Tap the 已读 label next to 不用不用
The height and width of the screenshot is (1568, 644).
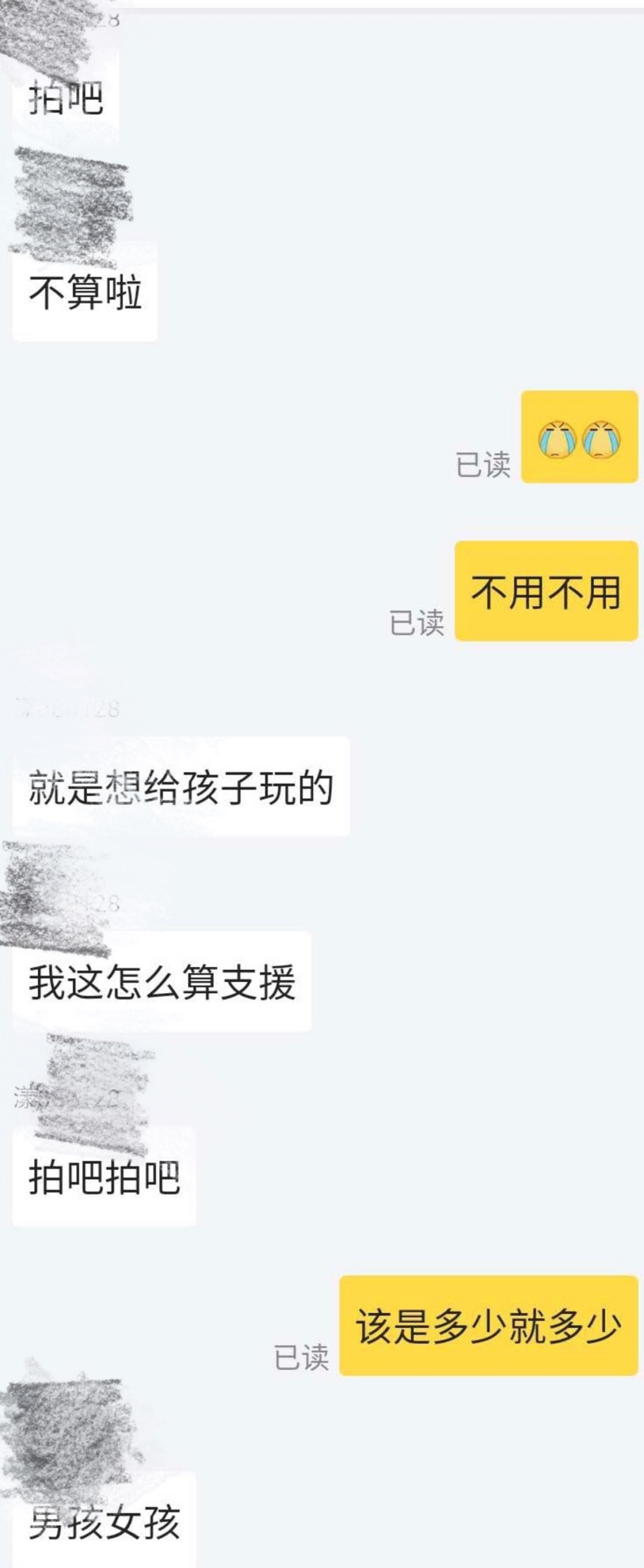coord(420,621)
